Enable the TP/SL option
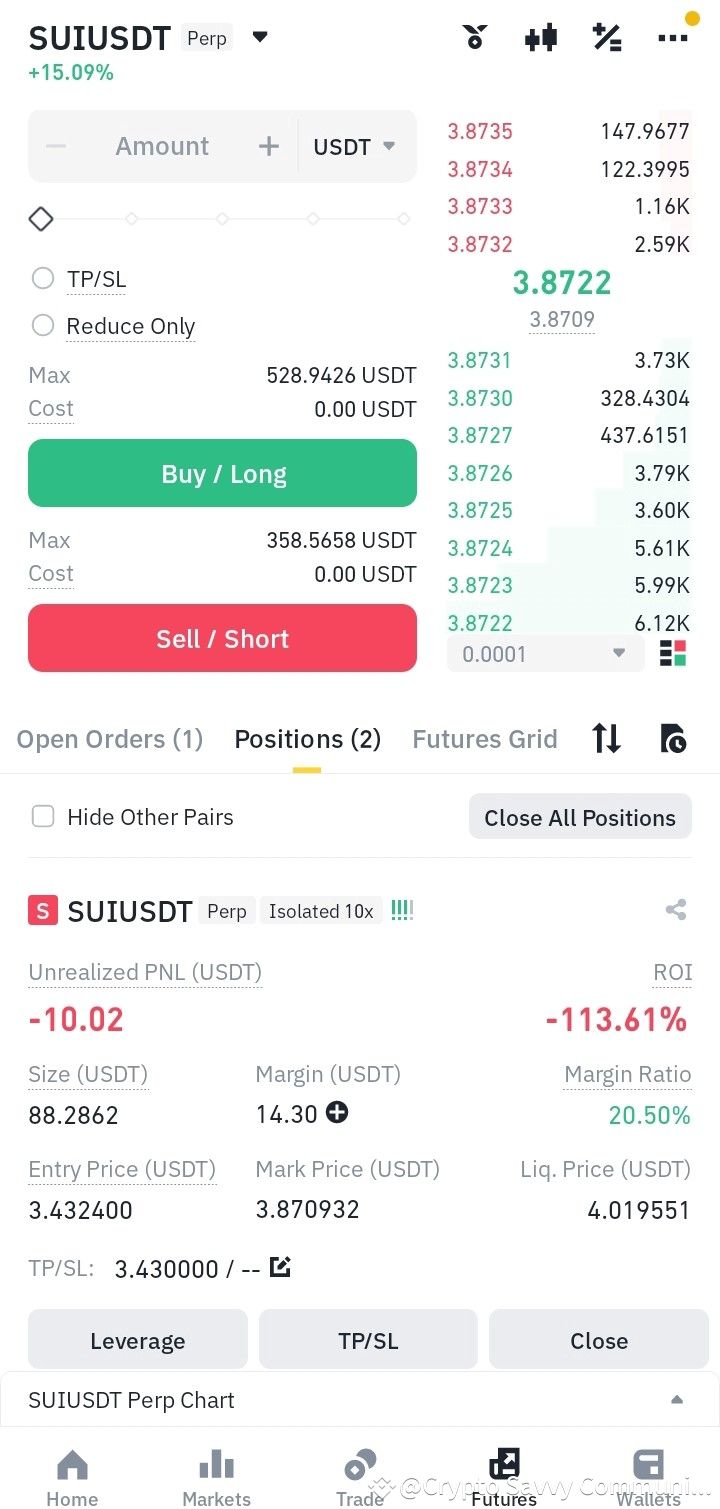 (43, 279)
